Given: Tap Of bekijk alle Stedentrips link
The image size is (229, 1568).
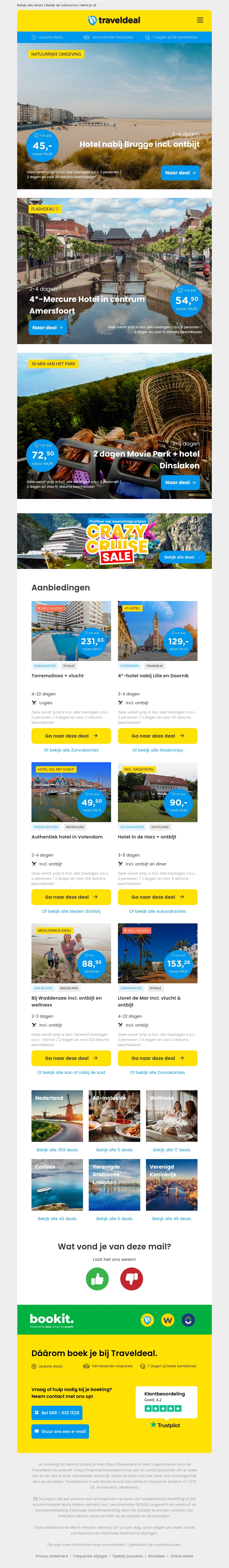Looking at the screenshot, I should coord(157,750).
